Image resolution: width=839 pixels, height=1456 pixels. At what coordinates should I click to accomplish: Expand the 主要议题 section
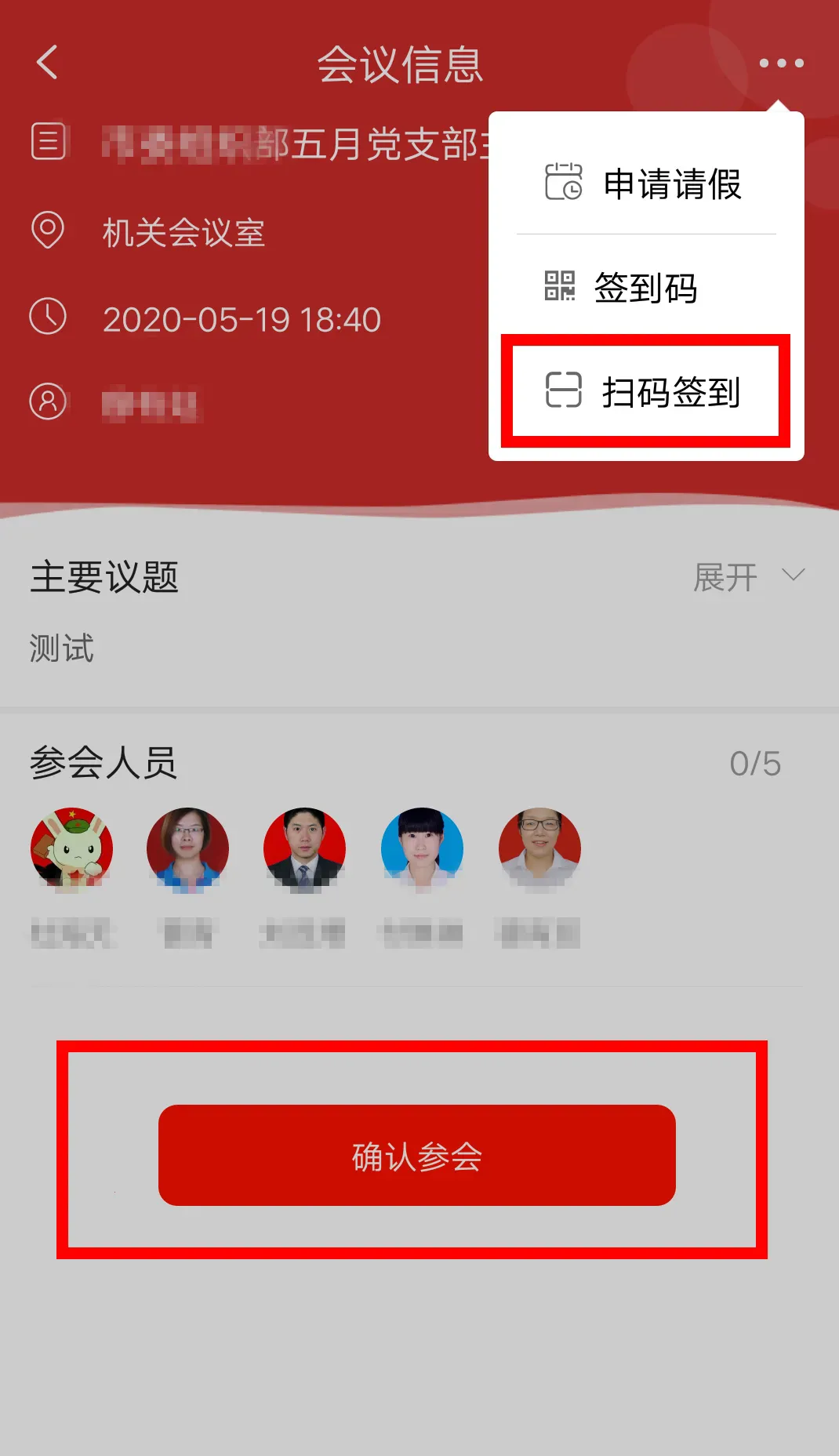(748, 577)
